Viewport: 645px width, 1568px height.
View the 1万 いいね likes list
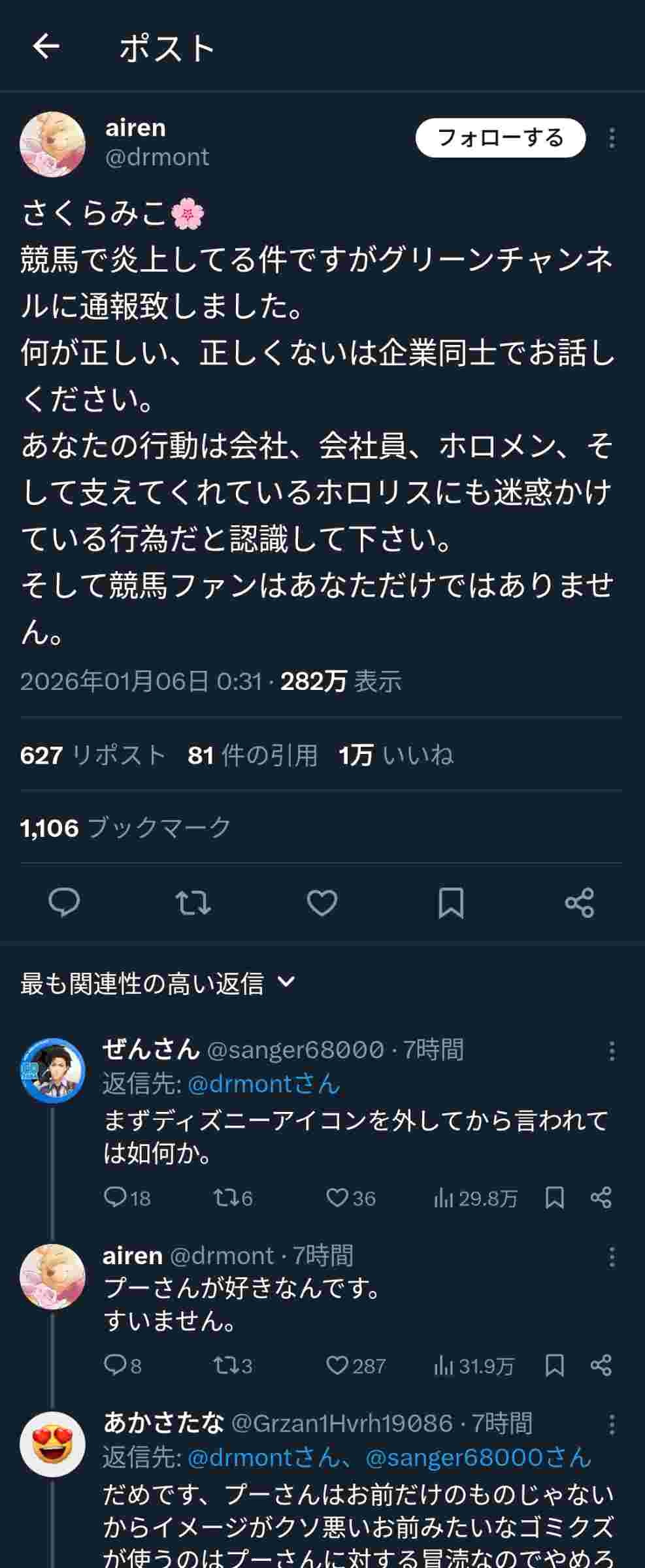396,755
